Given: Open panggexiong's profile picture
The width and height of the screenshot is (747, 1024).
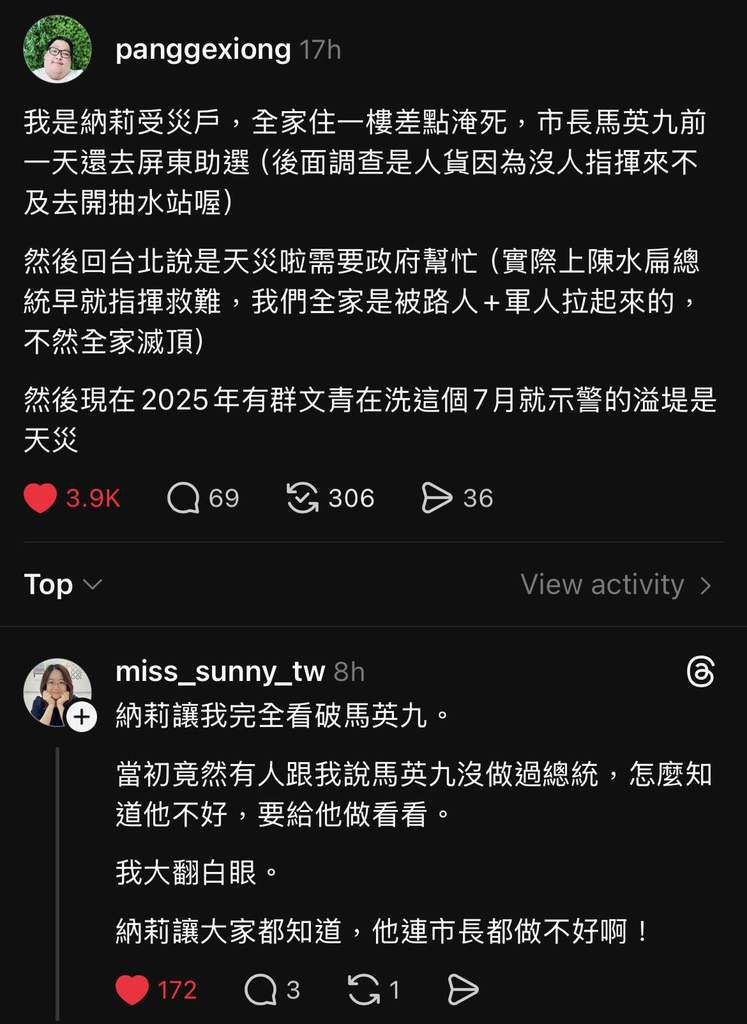Looking at the screenshot, I should pos(58,49).
